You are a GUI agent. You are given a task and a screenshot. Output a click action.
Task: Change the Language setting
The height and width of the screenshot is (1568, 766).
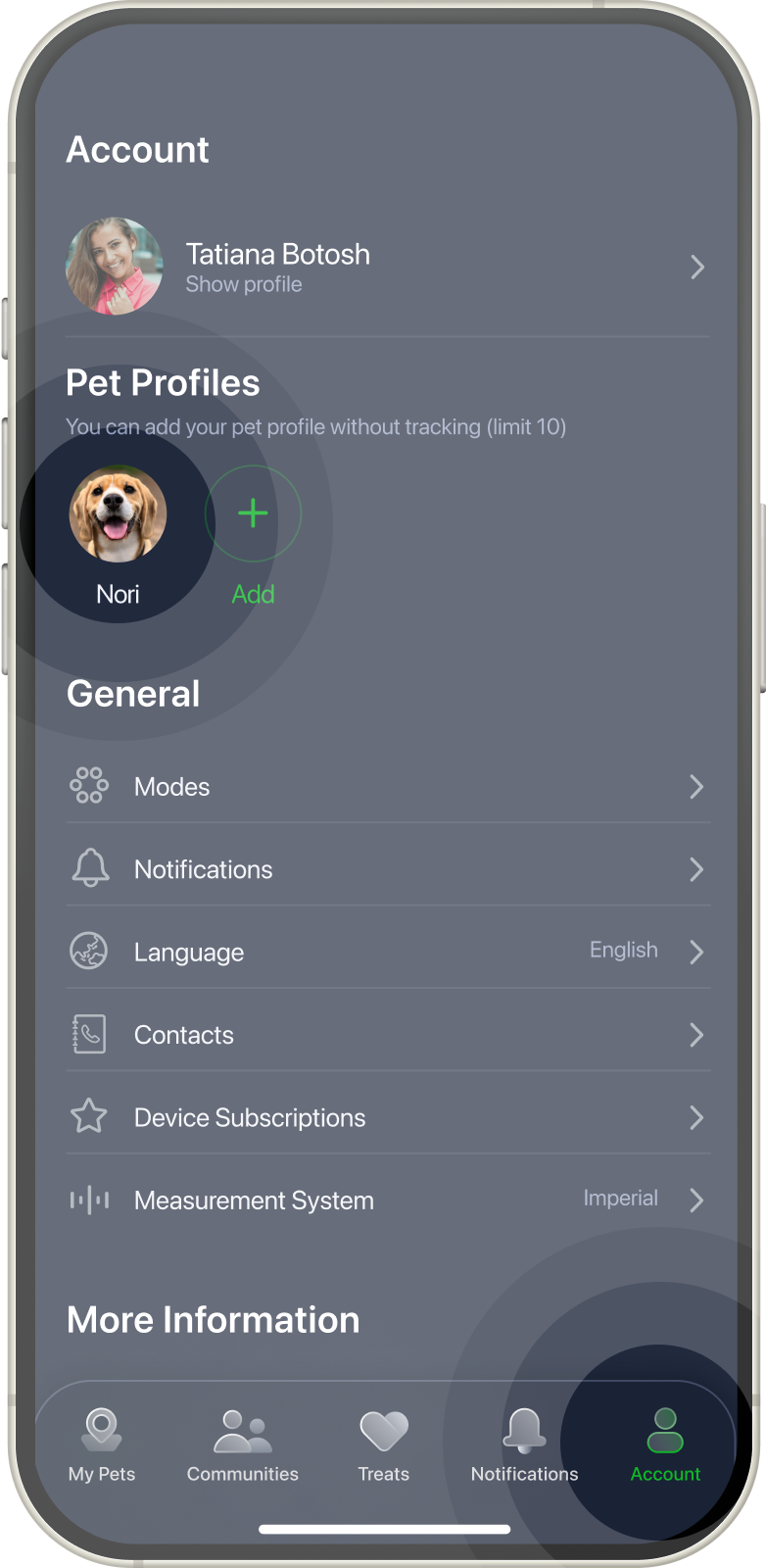[387, 952]
